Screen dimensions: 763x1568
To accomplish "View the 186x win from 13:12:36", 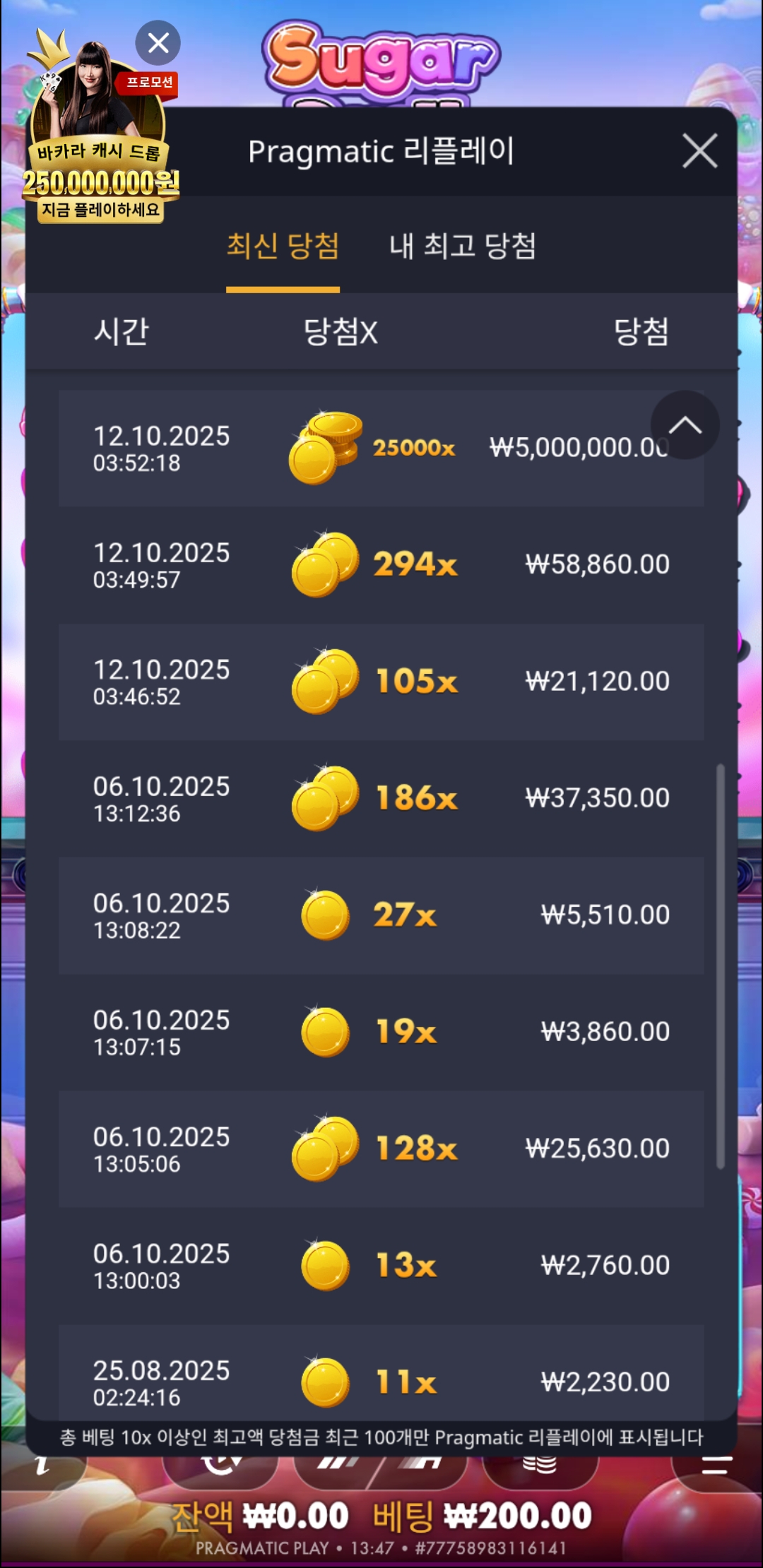I will [x=381, y=798].
